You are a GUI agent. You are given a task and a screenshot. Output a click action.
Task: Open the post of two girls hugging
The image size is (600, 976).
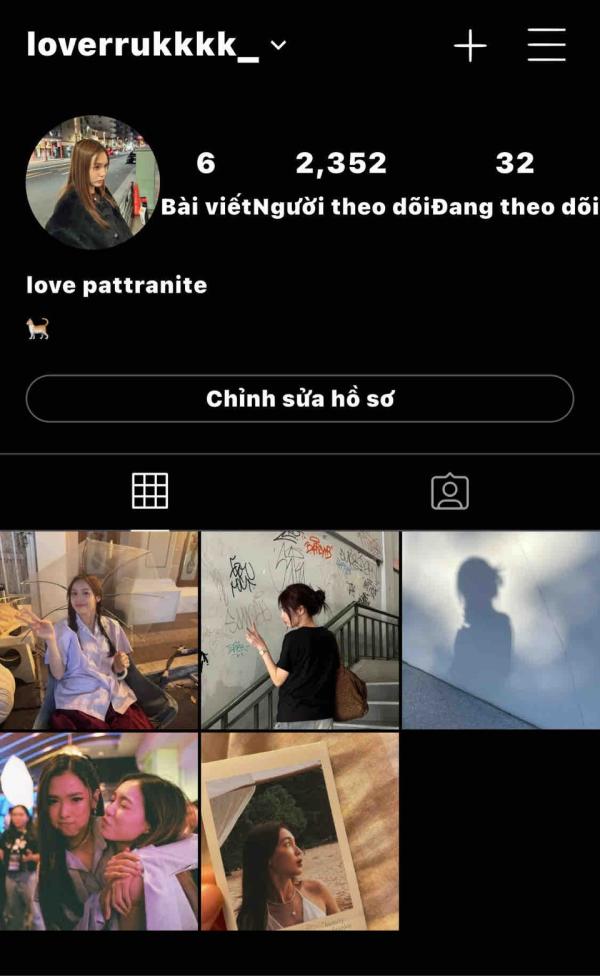click(x=99, y=831)
